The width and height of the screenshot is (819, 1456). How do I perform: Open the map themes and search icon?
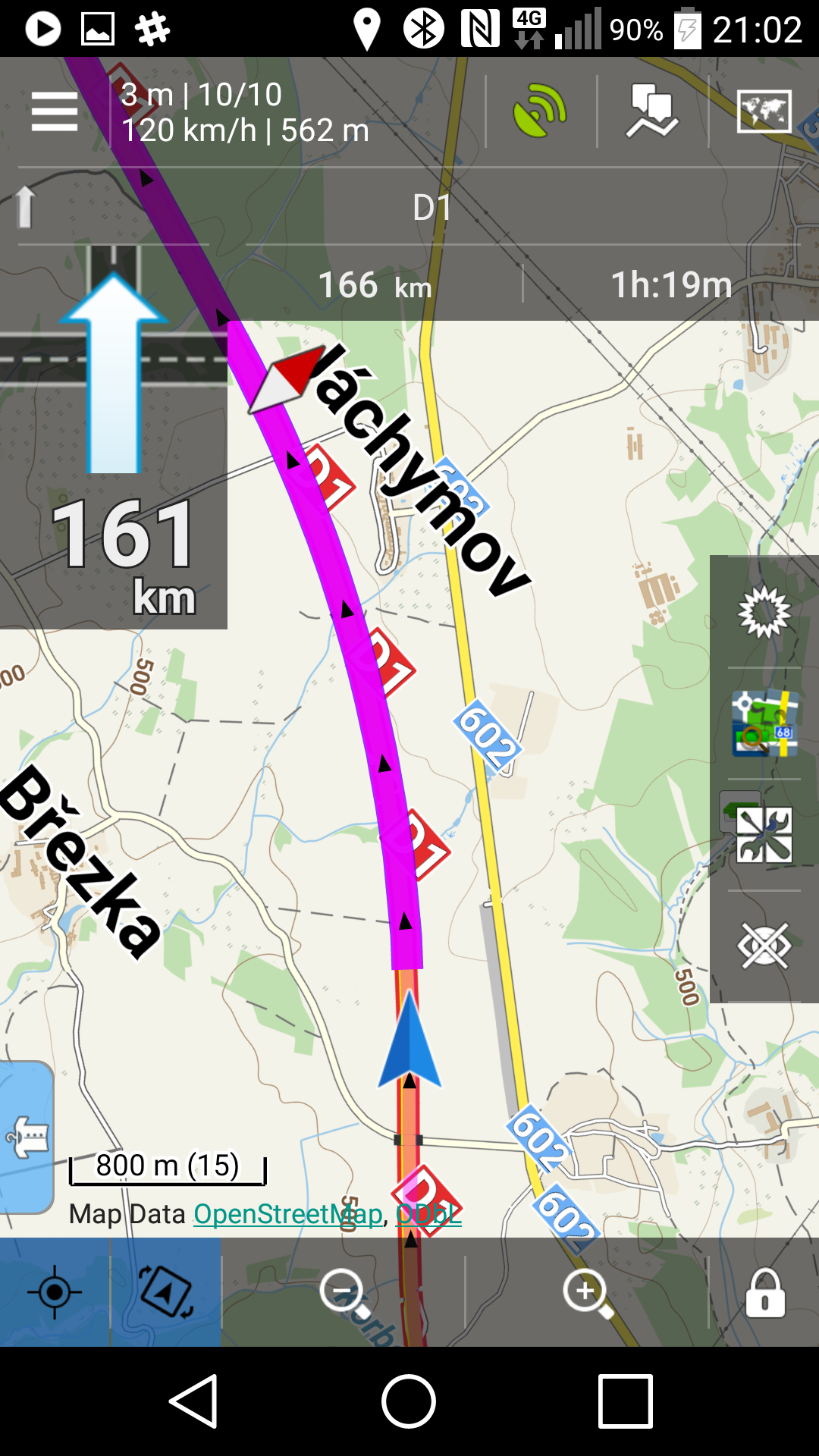tap(764, 723)
